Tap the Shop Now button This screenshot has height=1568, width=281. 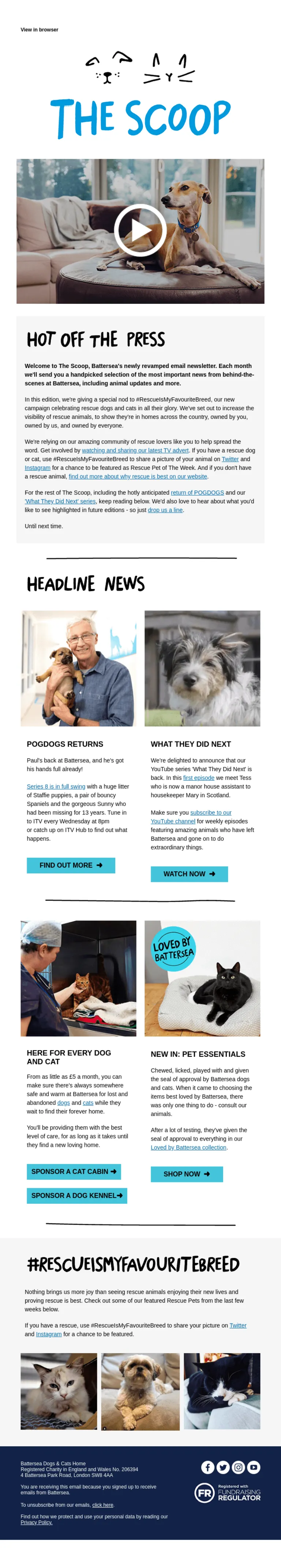[x=187, y=1174]
